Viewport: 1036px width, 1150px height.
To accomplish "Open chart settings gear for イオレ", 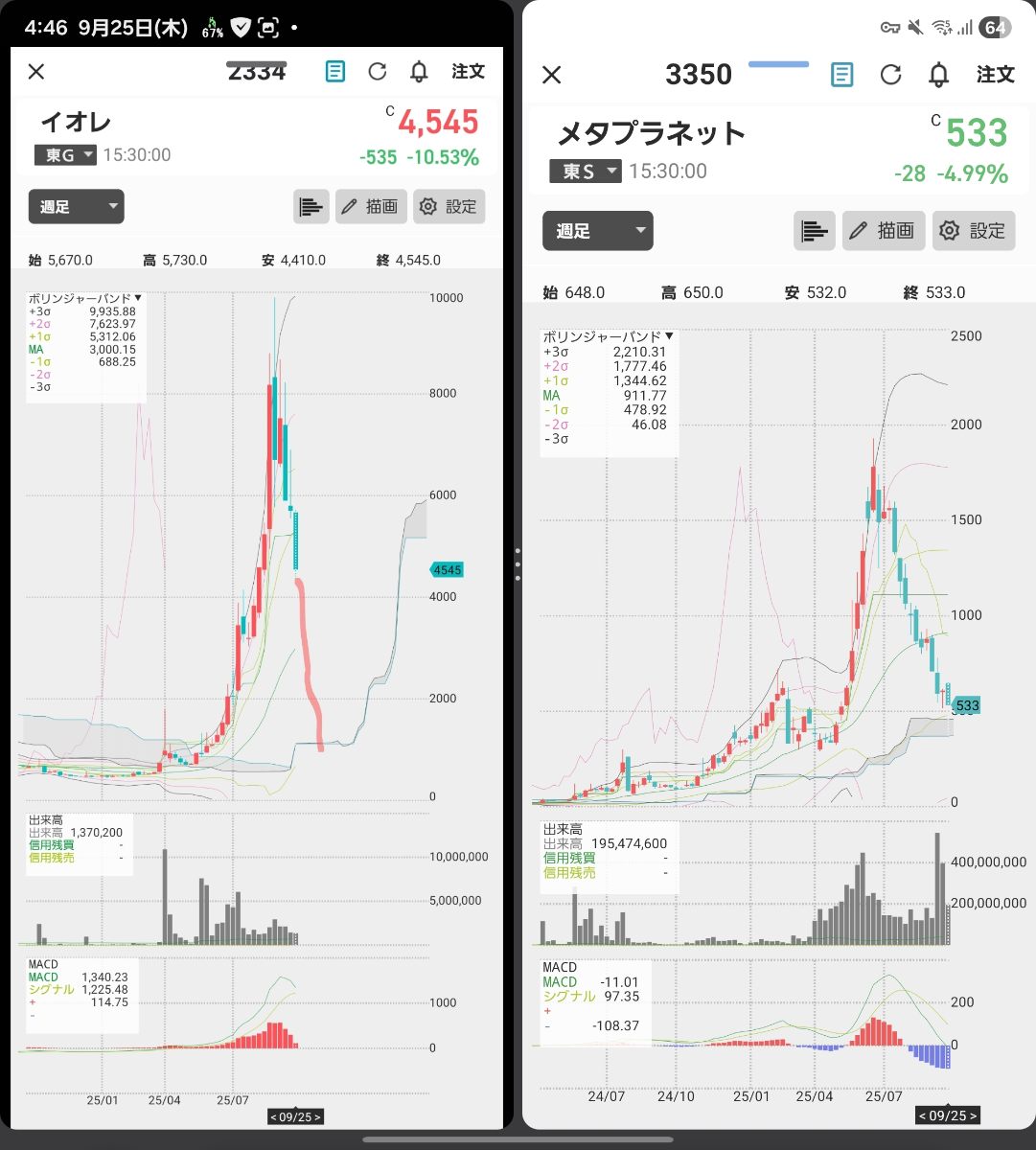I will click(x=449, y=206).
